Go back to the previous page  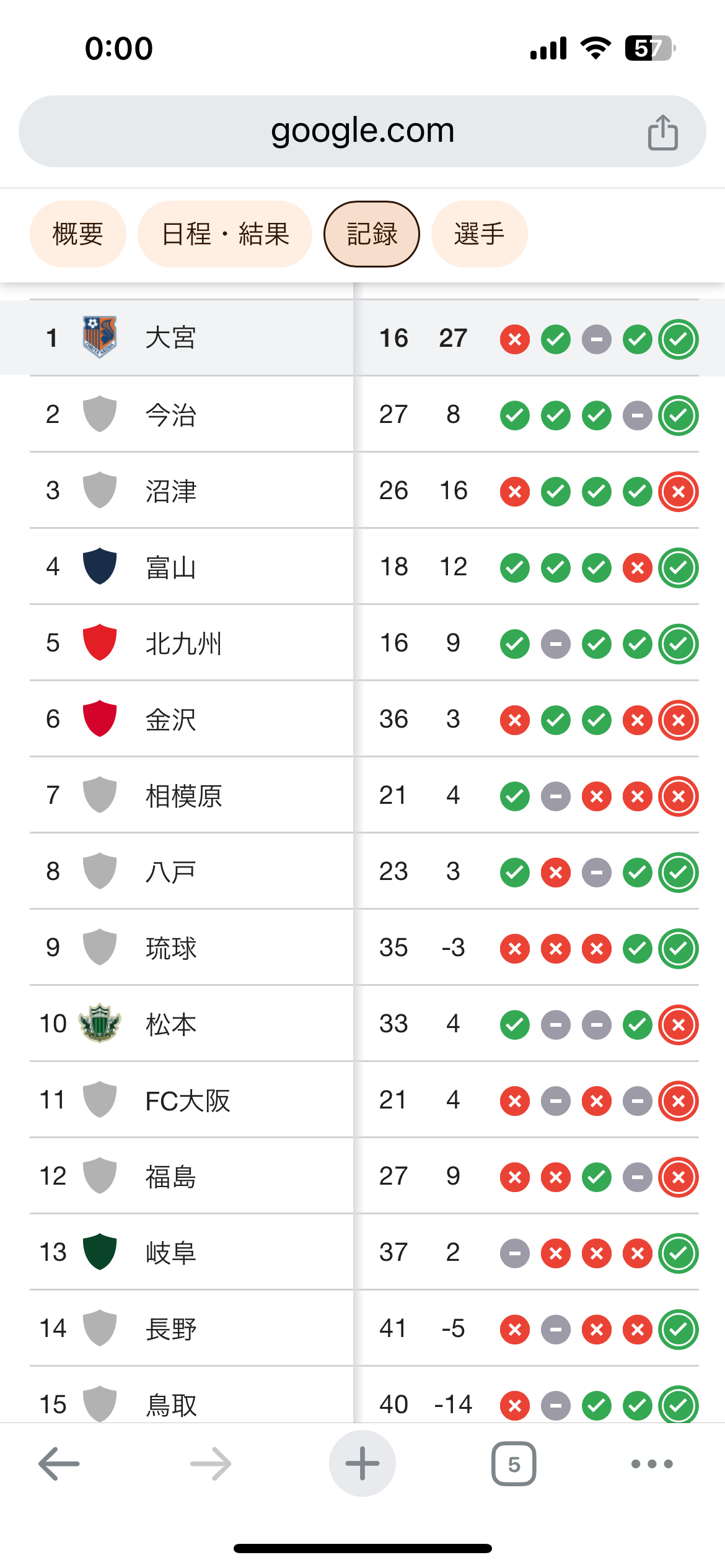(x=59, y=1464)
